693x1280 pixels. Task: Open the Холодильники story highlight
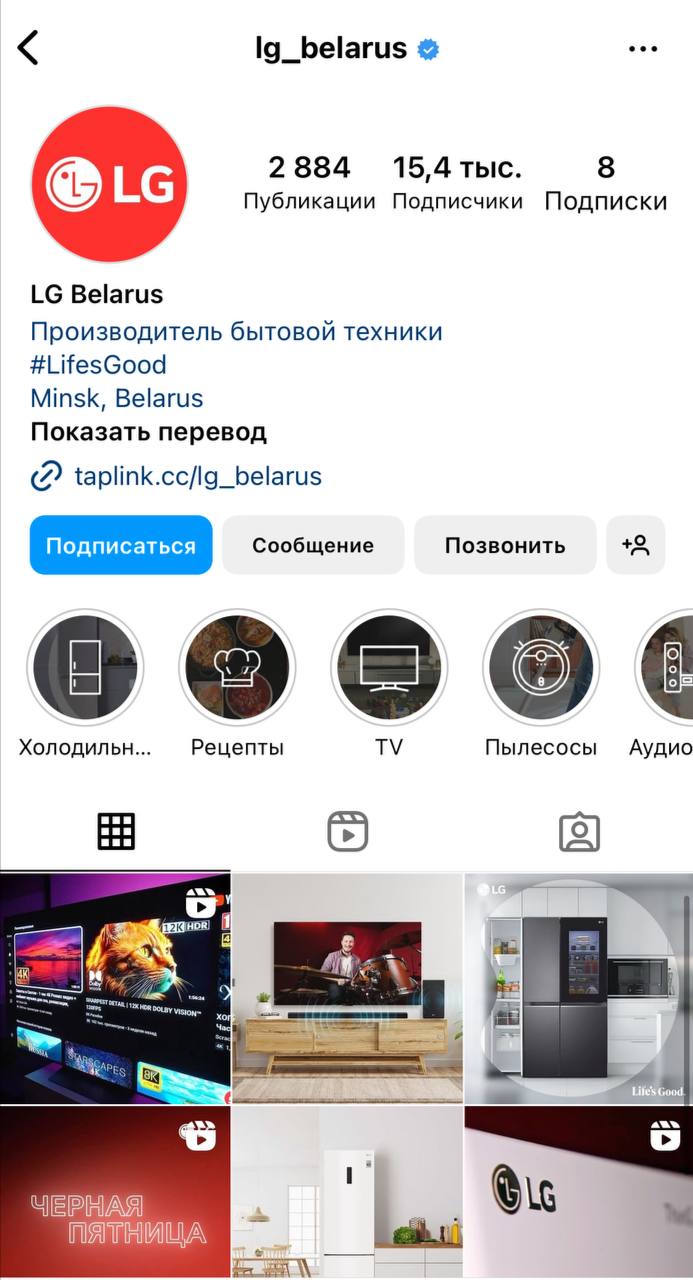tap(85, 667)
